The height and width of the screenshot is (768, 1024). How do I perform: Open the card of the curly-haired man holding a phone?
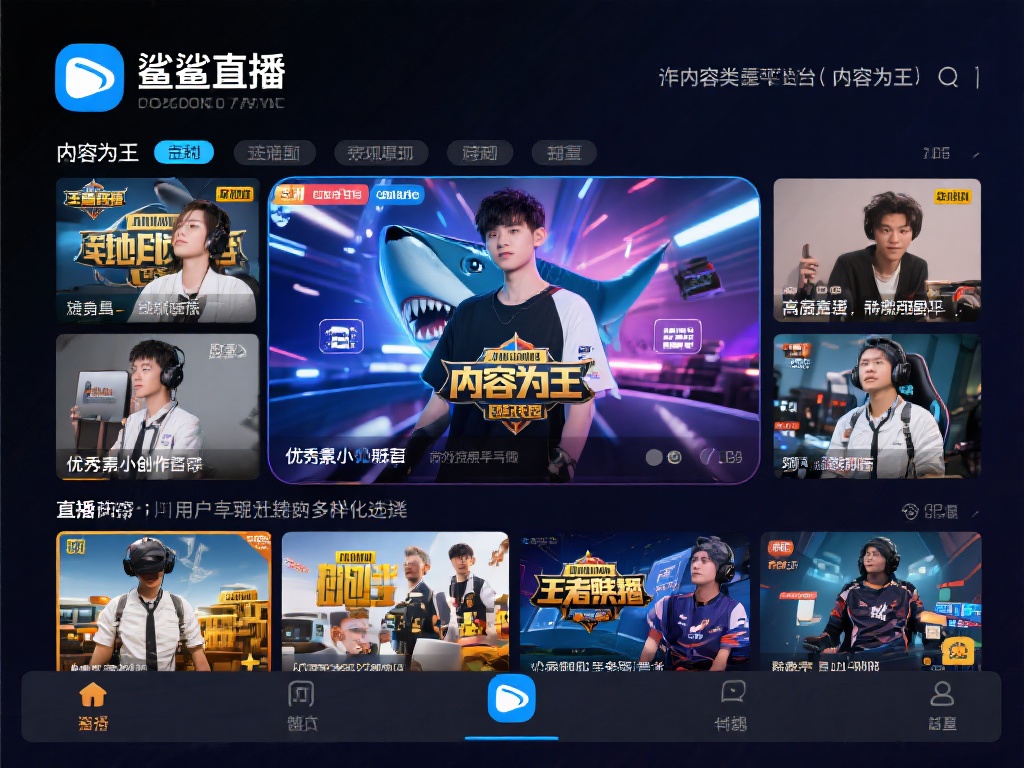click(x=877, y=250)
